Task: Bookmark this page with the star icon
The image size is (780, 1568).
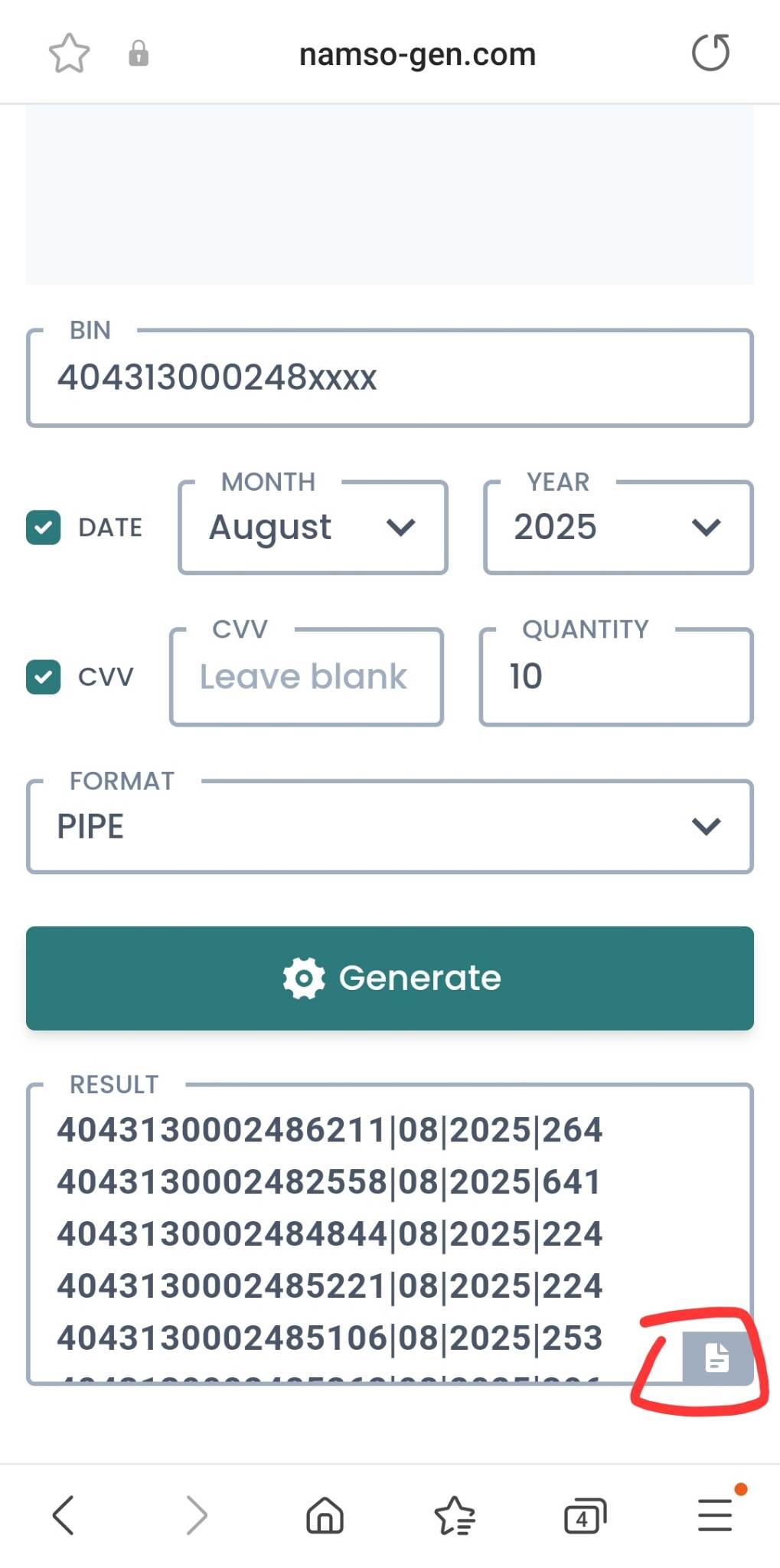Action: [x=69, y=54]
